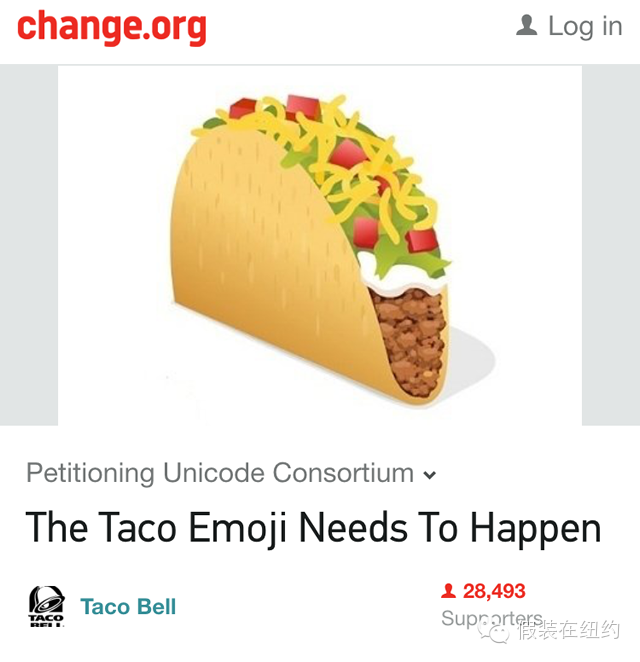Expand the Petitioning Unicode Consortium dropdown
The image size is (640, 662).
[x=430, y=475]
